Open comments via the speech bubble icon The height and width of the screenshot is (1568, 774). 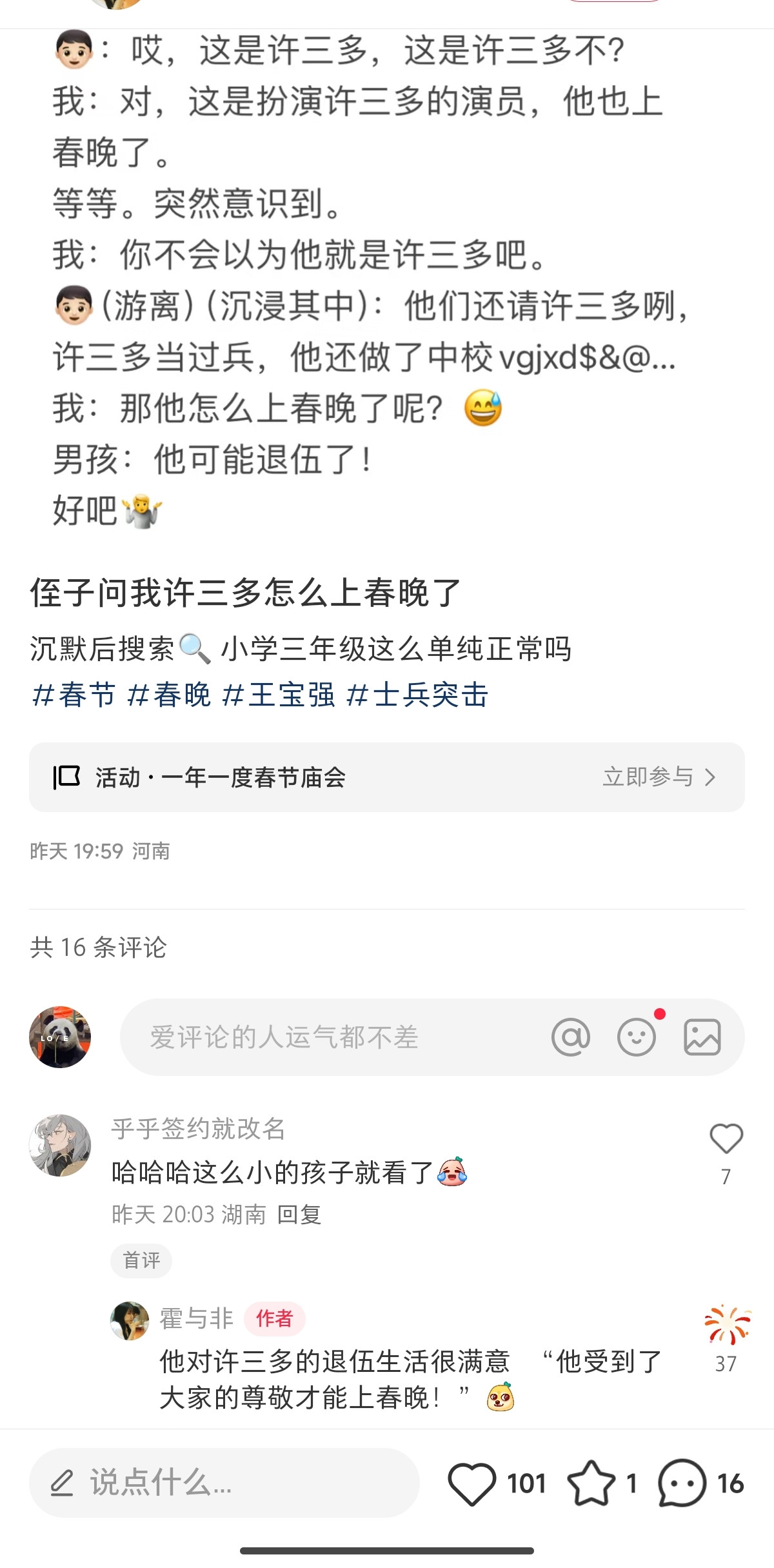tap(682, 1483)
